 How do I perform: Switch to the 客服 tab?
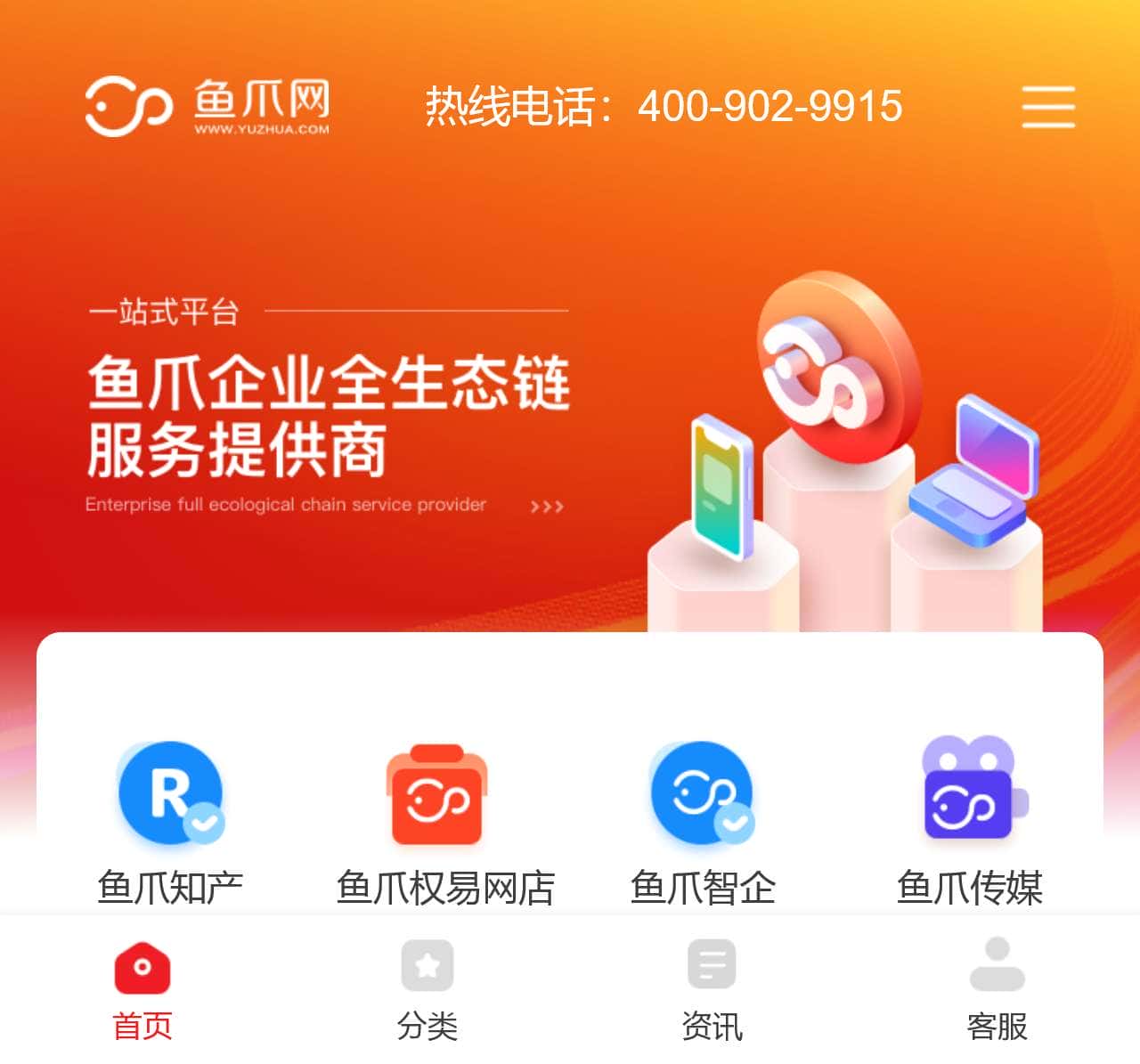997,988
